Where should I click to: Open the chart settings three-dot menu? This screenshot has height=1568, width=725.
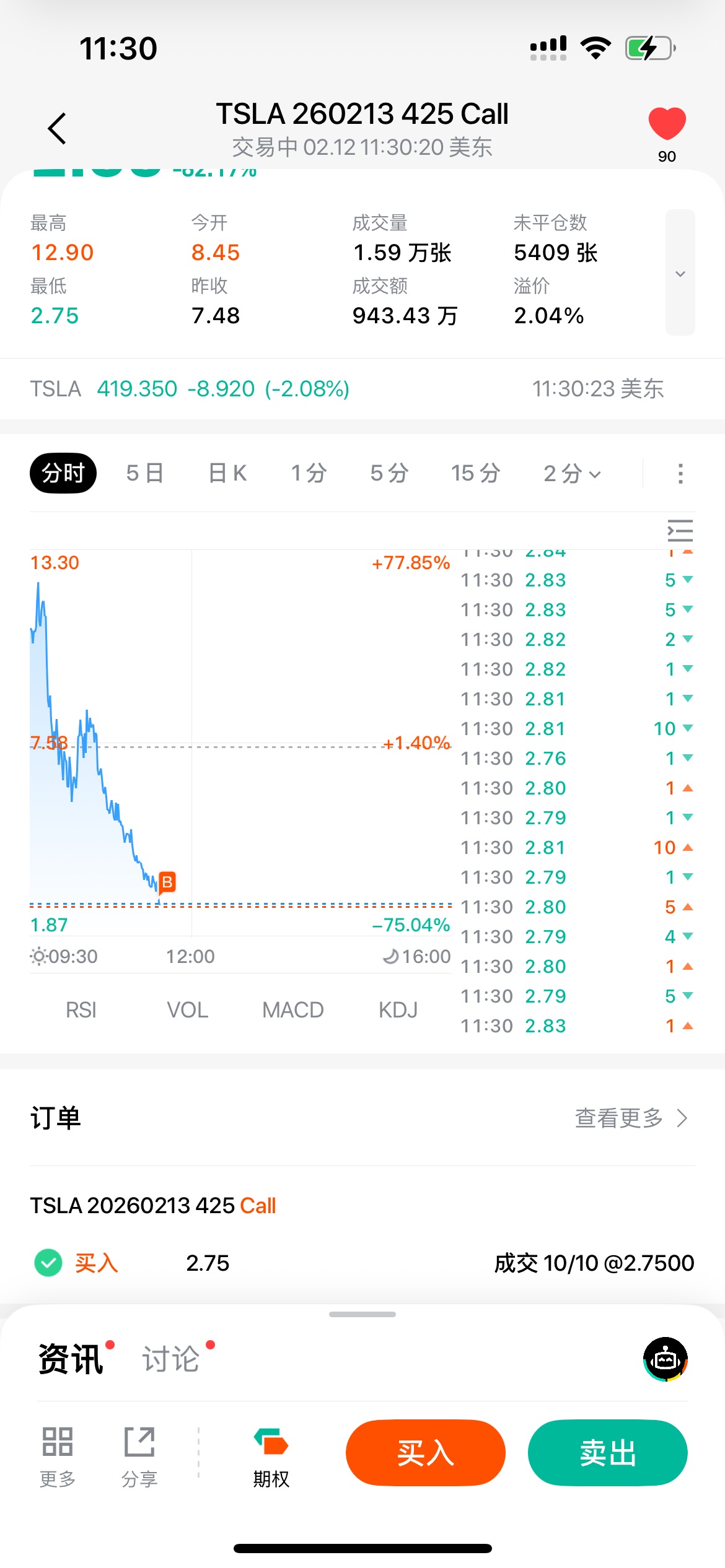tap(680, 474)
